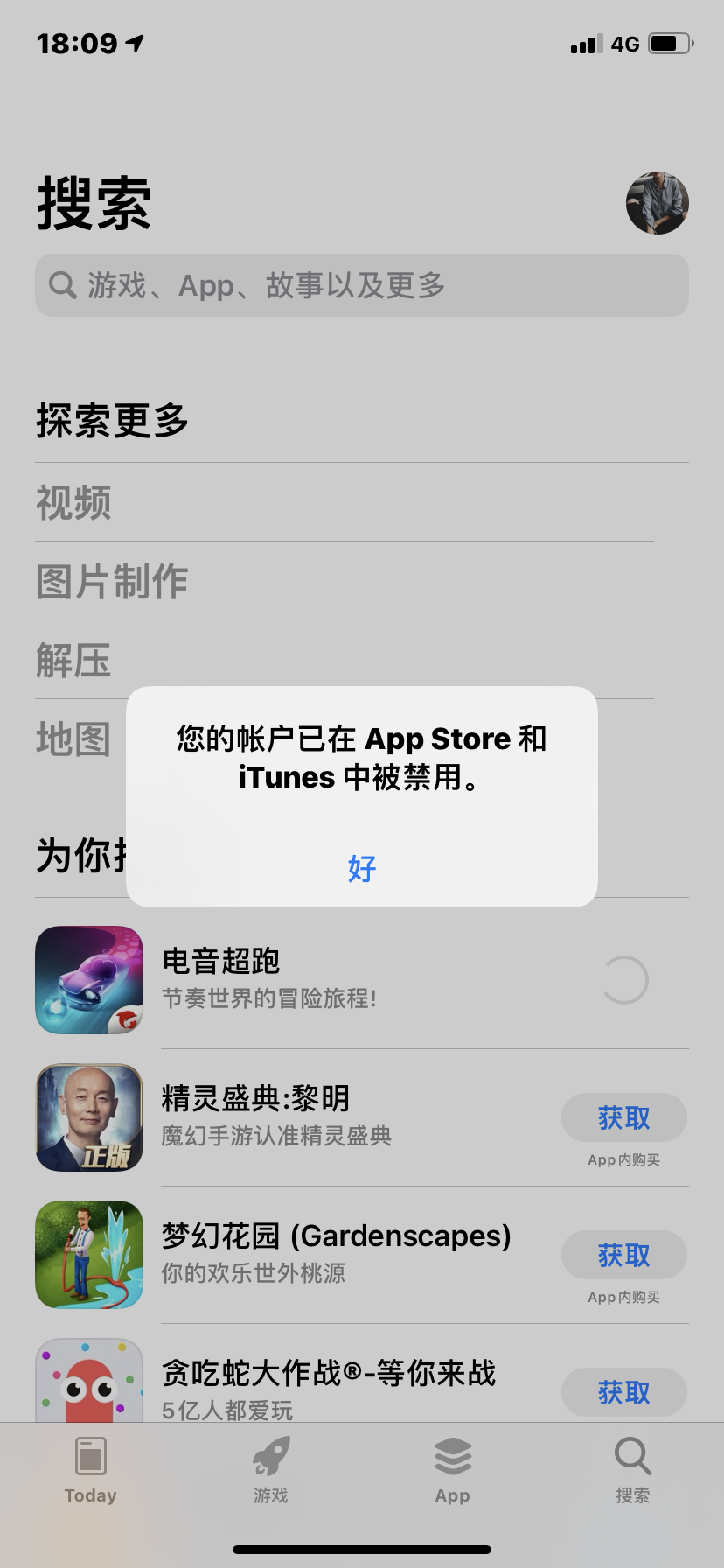Switch to the Today tab
Viewport: 724px width, 1568px height.
pos(91,1470)
